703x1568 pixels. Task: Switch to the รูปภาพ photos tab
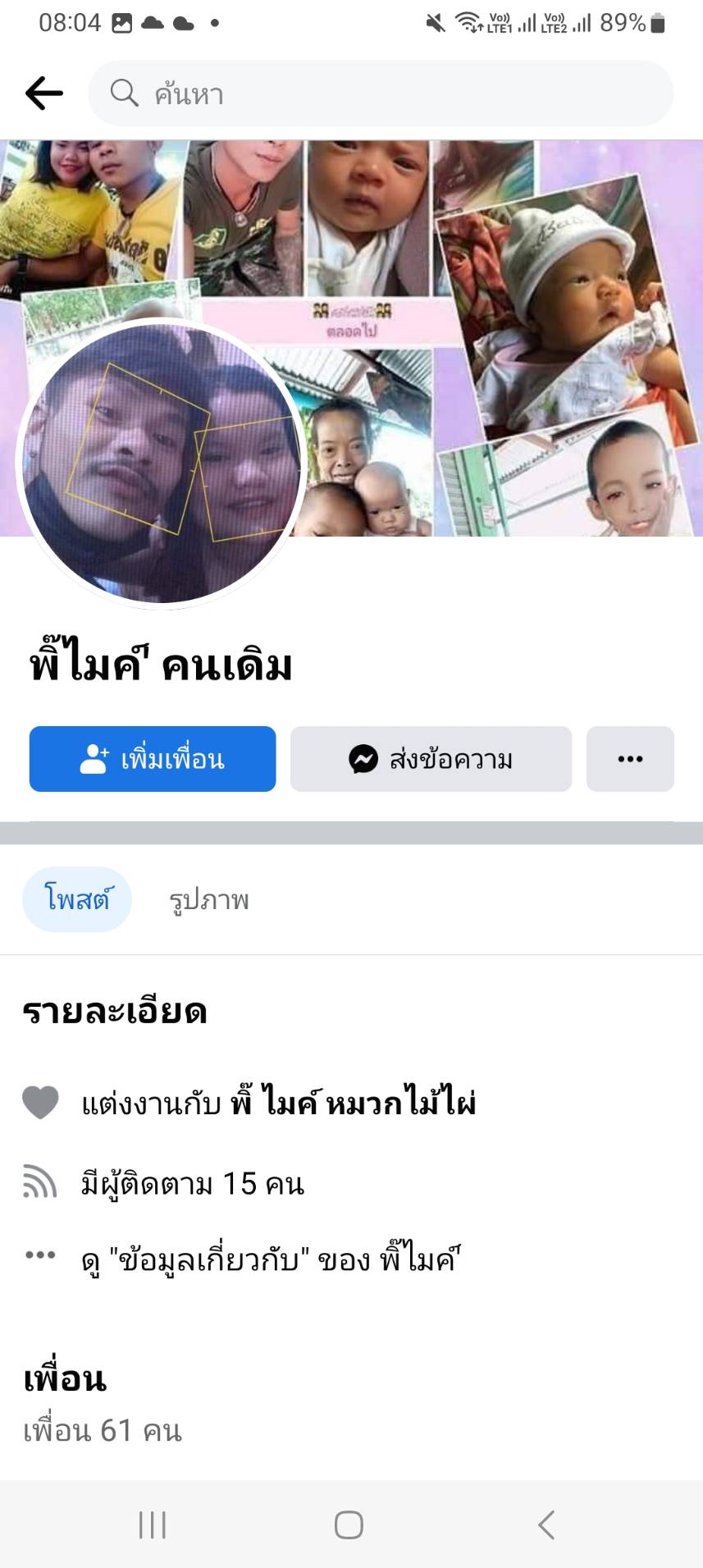(x=209, y=900)
